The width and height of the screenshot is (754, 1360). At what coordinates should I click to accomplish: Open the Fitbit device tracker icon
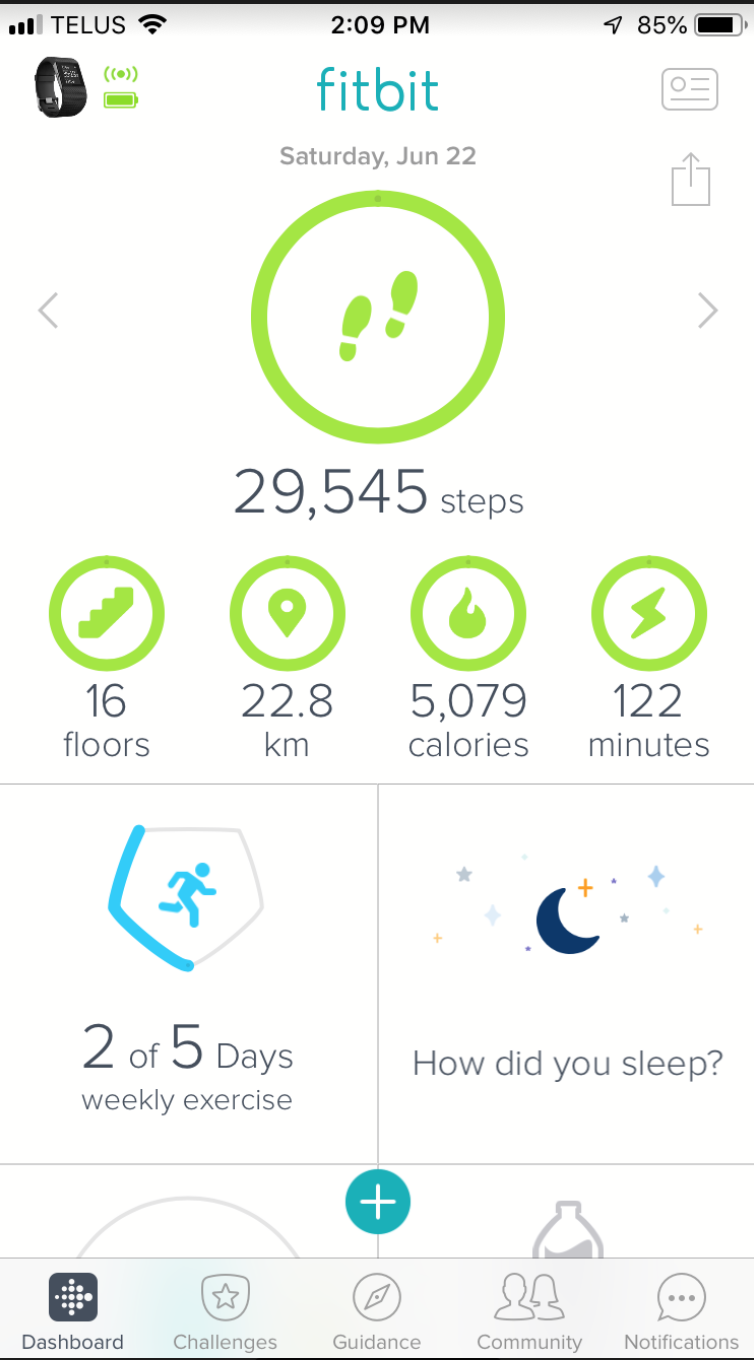tap(62, 87)
